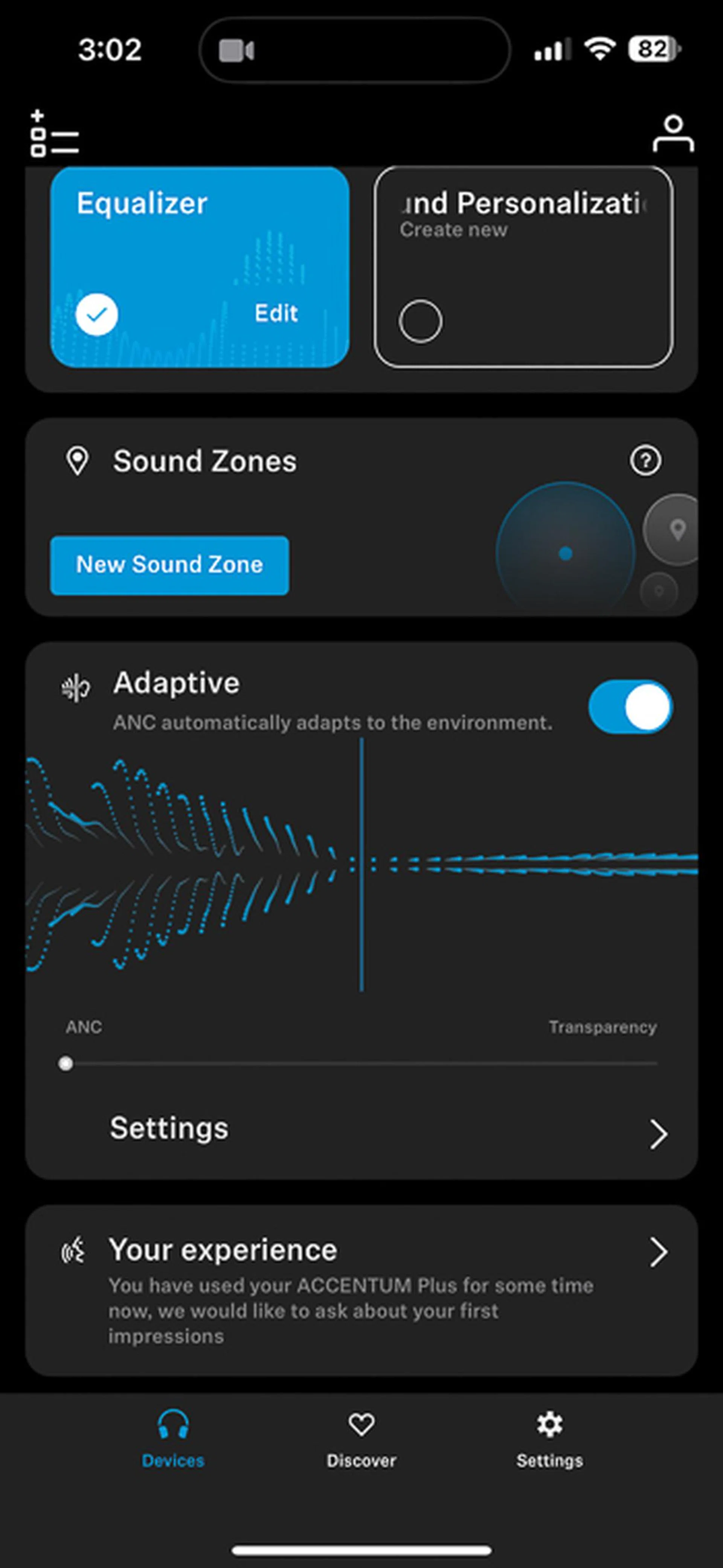Open Sound Zones help question mark
The width and height of the screenshot is (723, 1568).
(x=645, y=461)
